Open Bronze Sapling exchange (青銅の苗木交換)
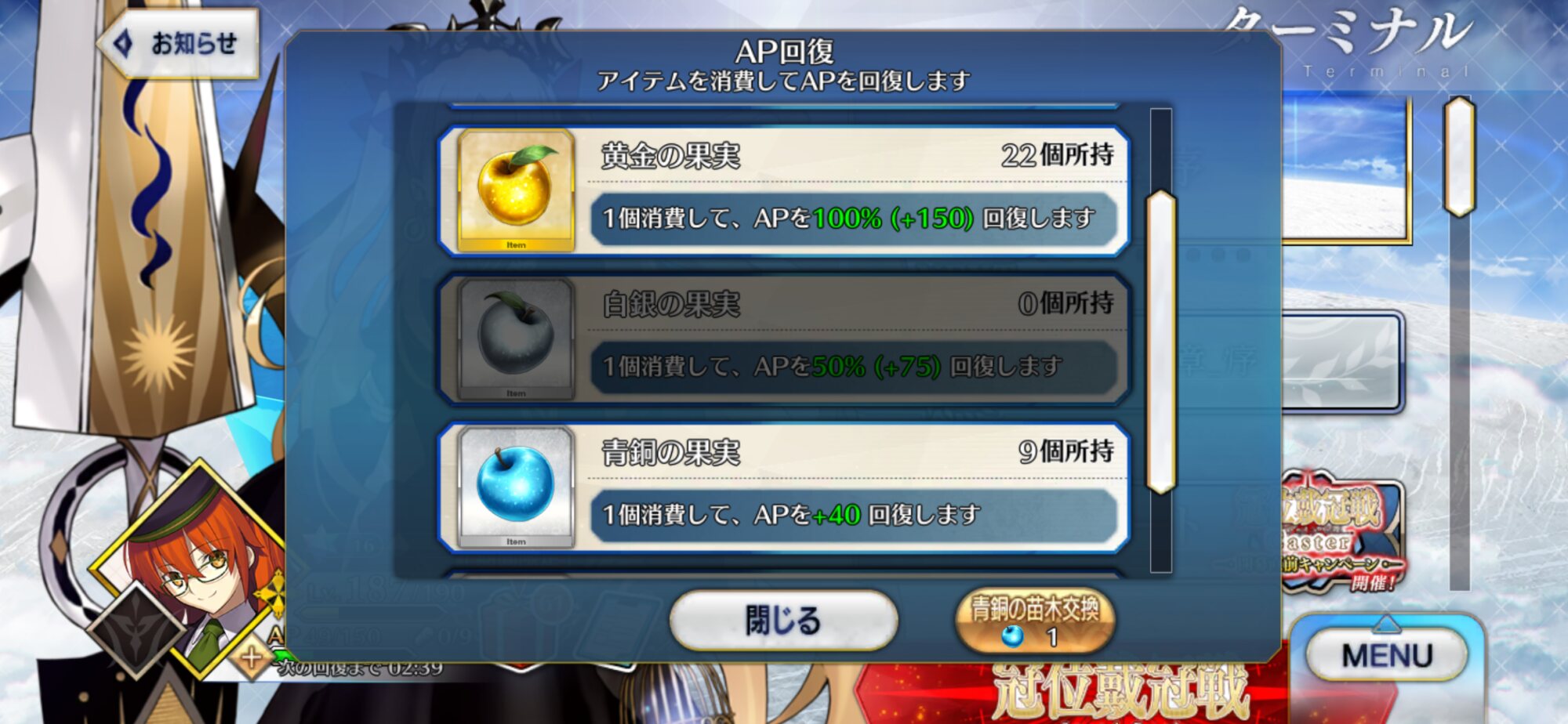 pyautogui.click(x=1035, y=621)
